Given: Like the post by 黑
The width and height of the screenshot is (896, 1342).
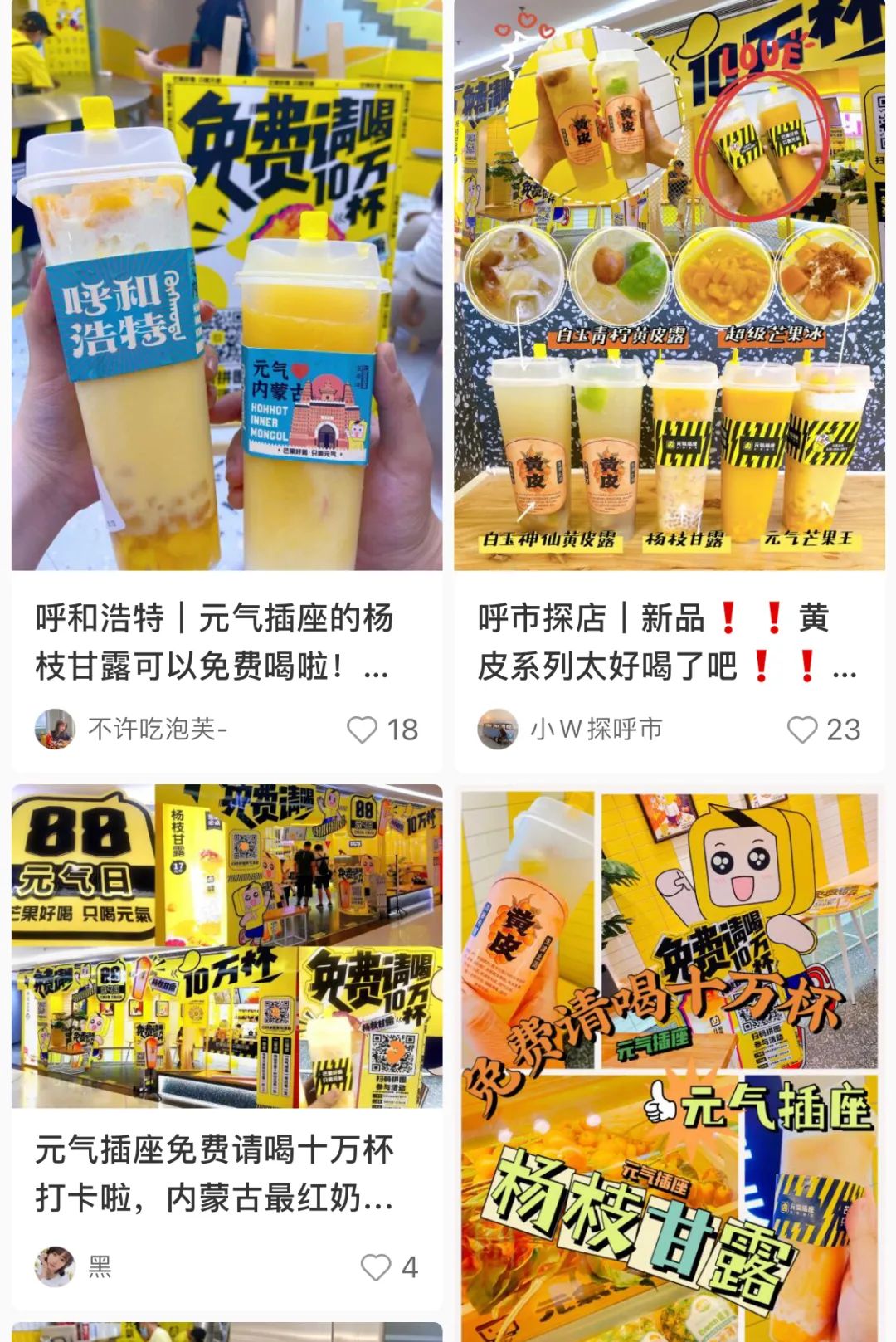Looking at the screenshot, I should (x=376, y=1266).
